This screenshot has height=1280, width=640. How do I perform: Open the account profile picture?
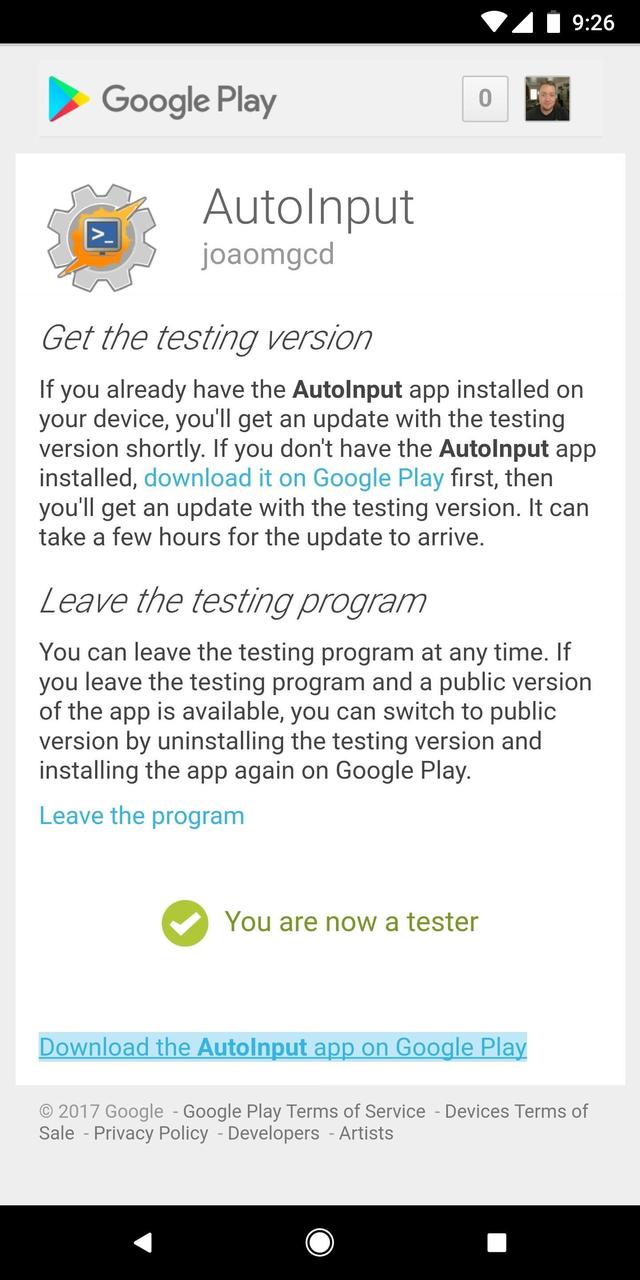[x=547, y=99]
